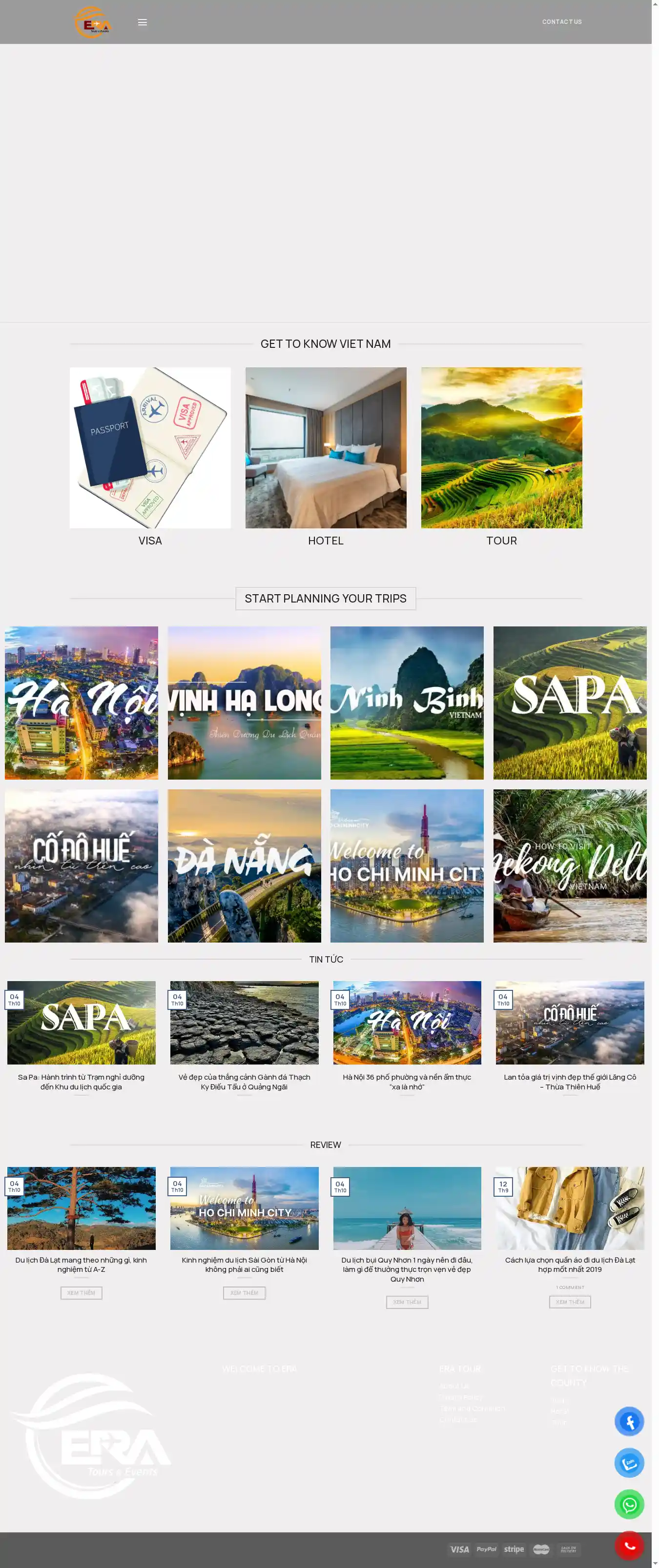Tap XEM THÊM under the Đà Lạt review
This screenshot has height=1568, width=659.
(x=81, y=1292)
